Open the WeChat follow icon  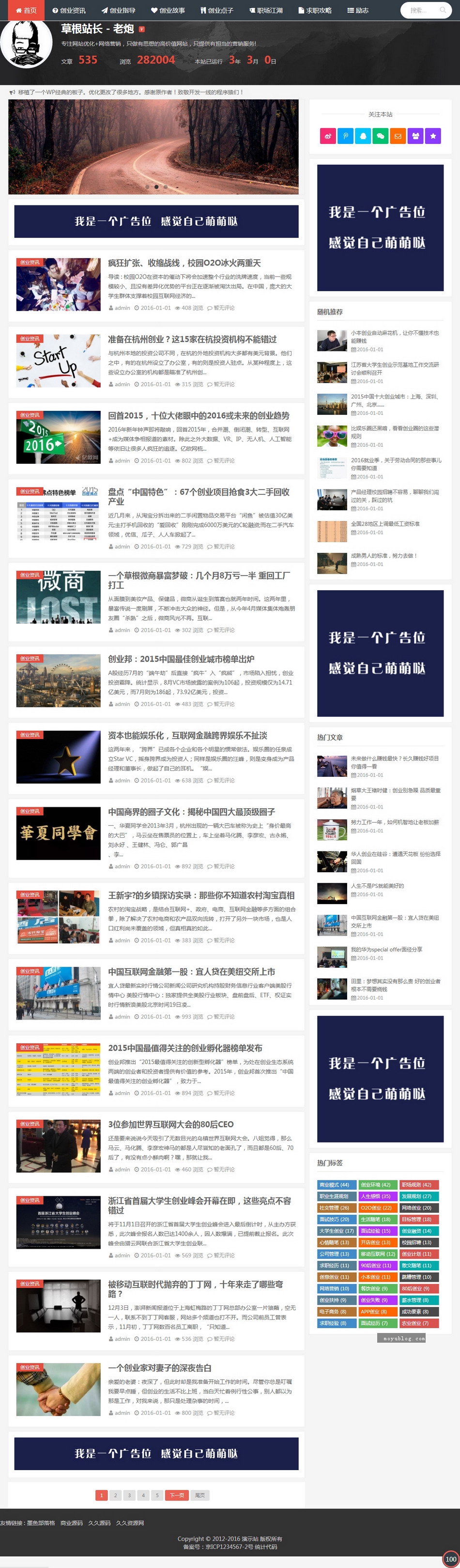click(380, 136)
